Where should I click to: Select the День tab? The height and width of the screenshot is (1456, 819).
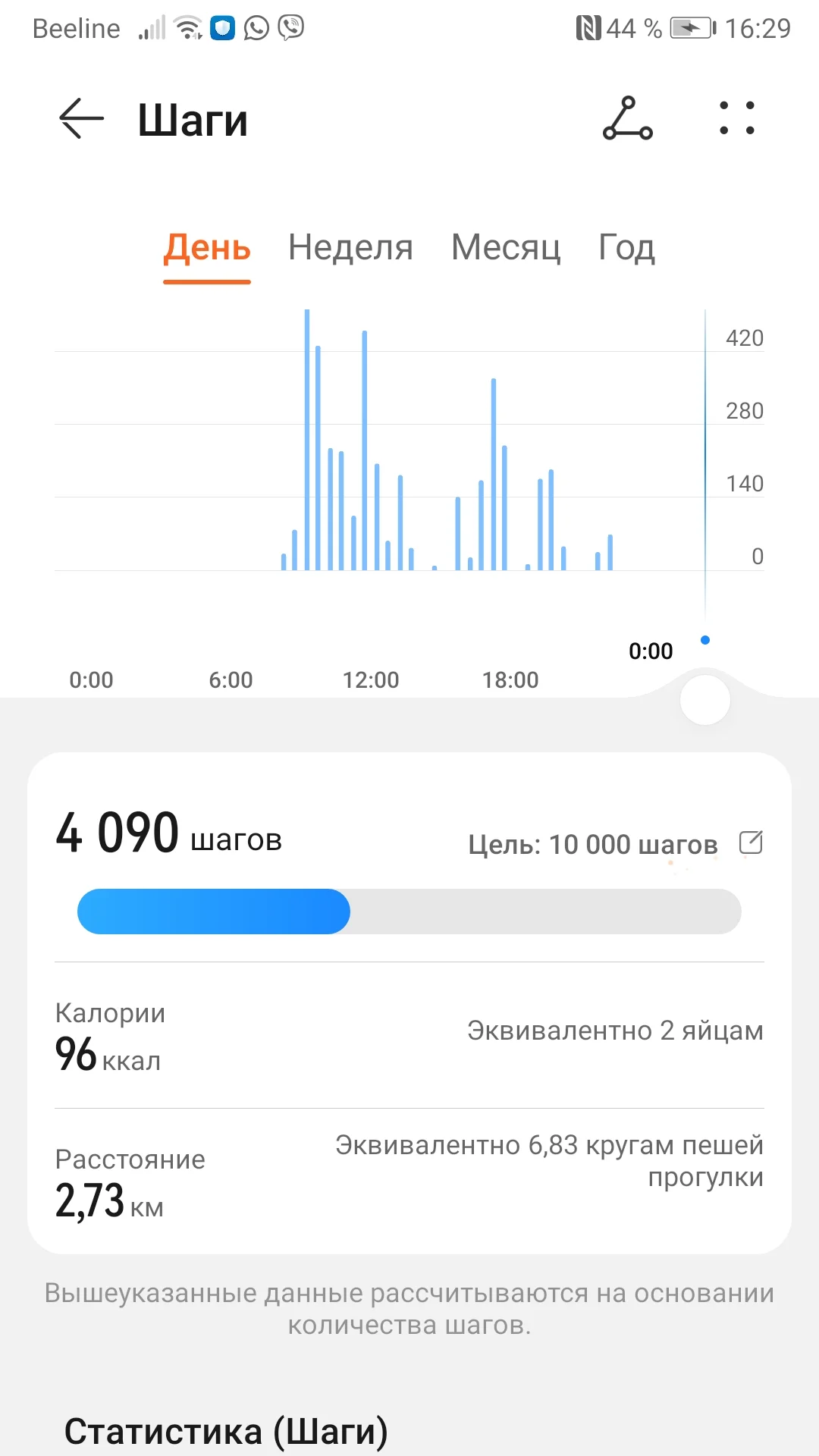(x=207, y=248)
